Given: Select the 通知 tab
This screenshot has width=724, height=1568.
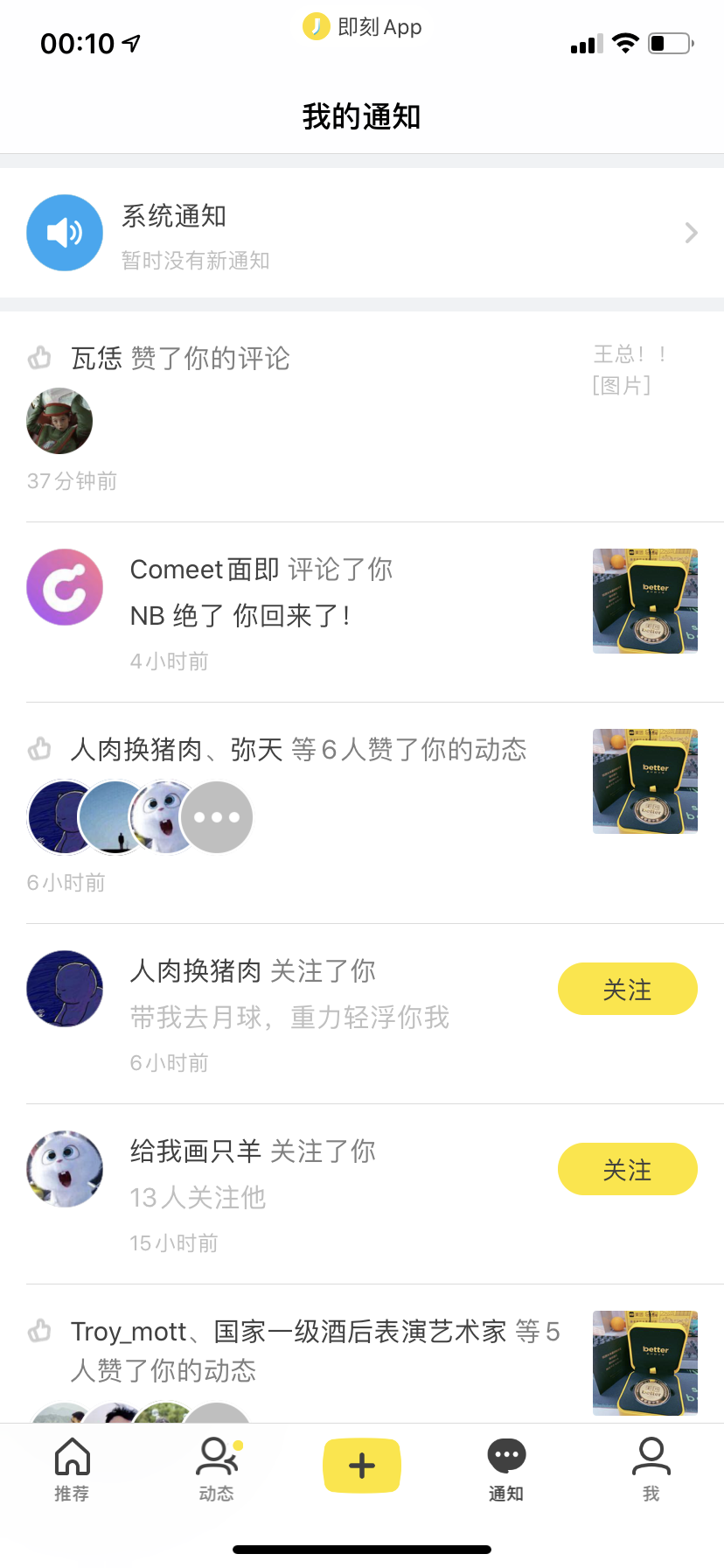Looking at the screenshot, I should (506, 1469).
